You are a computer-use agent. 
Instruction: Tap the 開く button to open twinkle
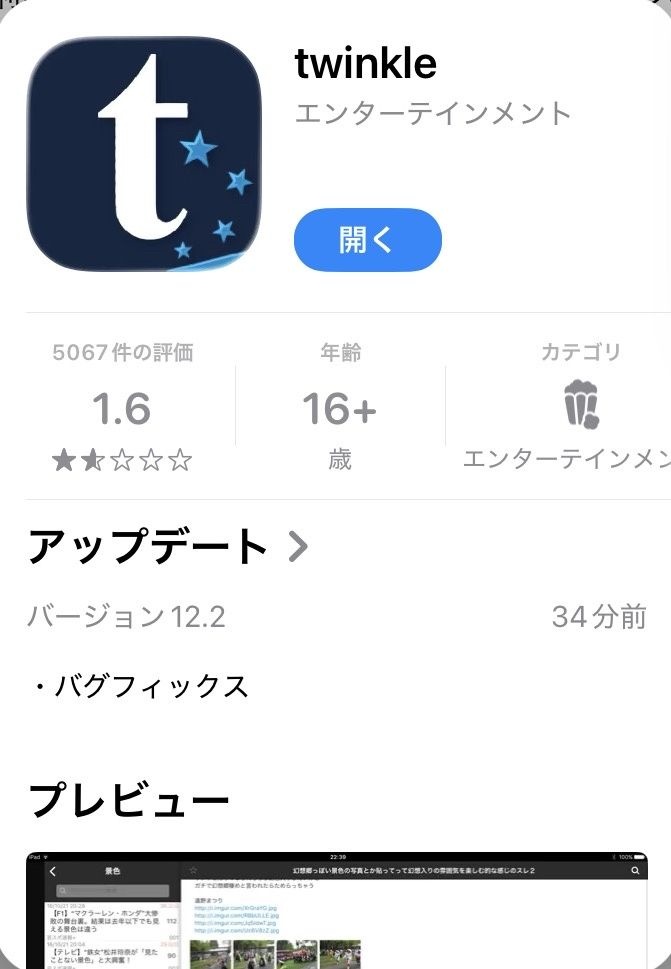coord(367,240)
